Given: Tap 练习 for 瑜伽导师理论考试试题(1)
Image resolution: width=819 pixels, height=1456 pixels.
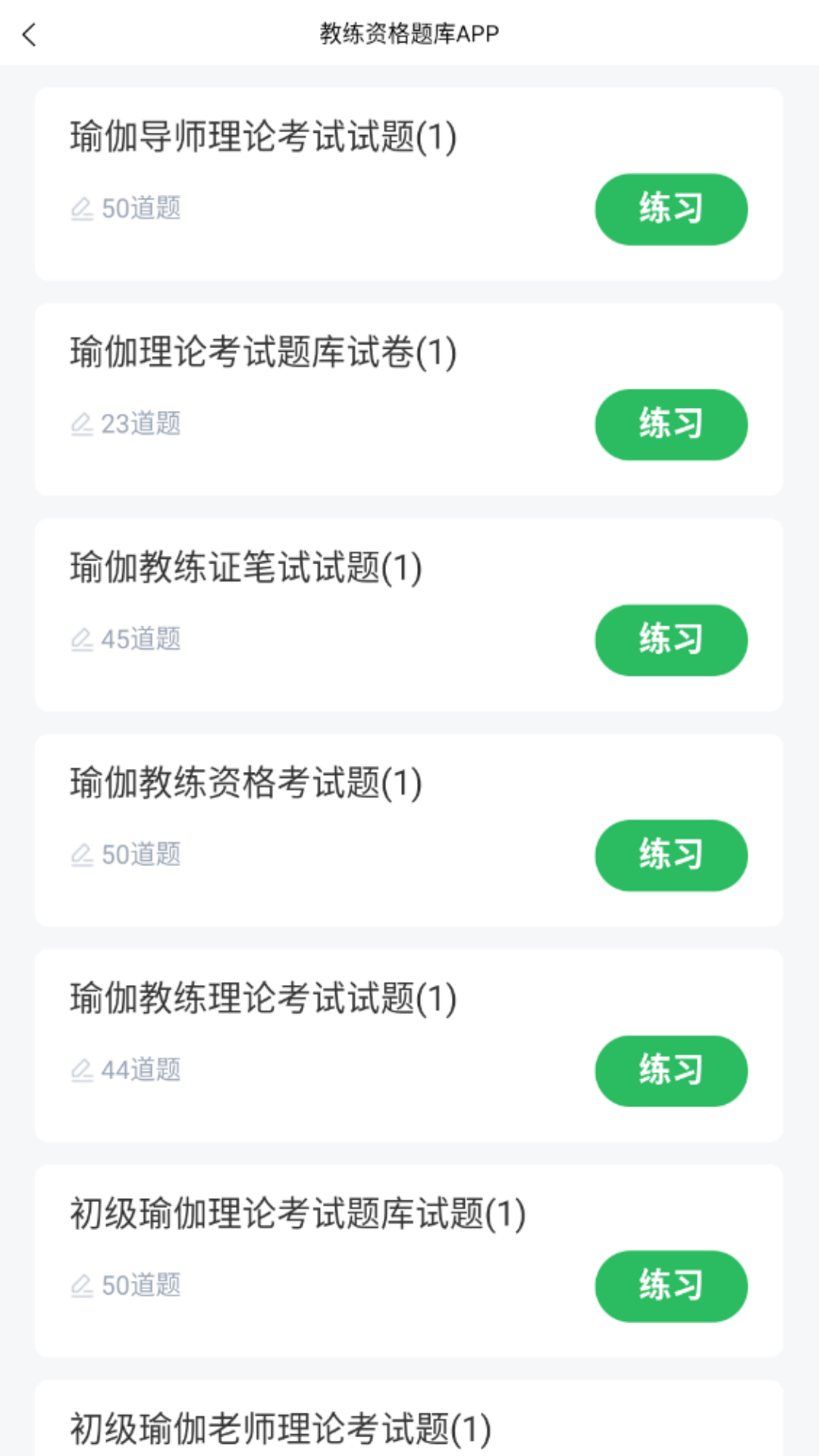Looking at the screenshot, I should coord(670,209).
